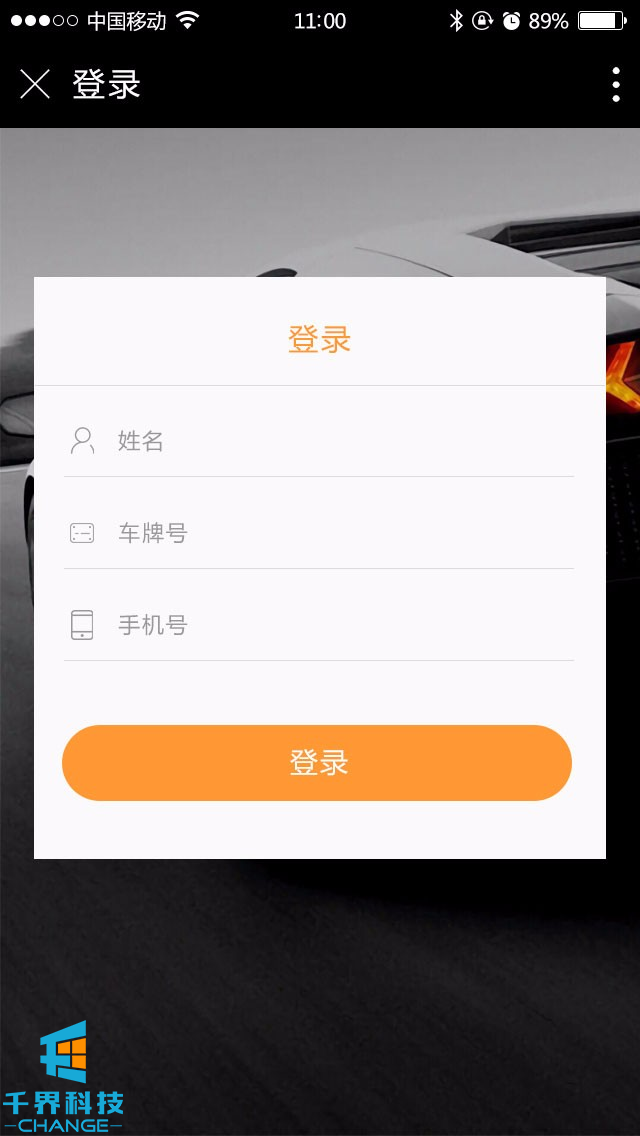This screenshot has height=1136, width=640.
Task: Open the three-dot overflow menu
Action: pyautogui.click(x=615, y=85)
